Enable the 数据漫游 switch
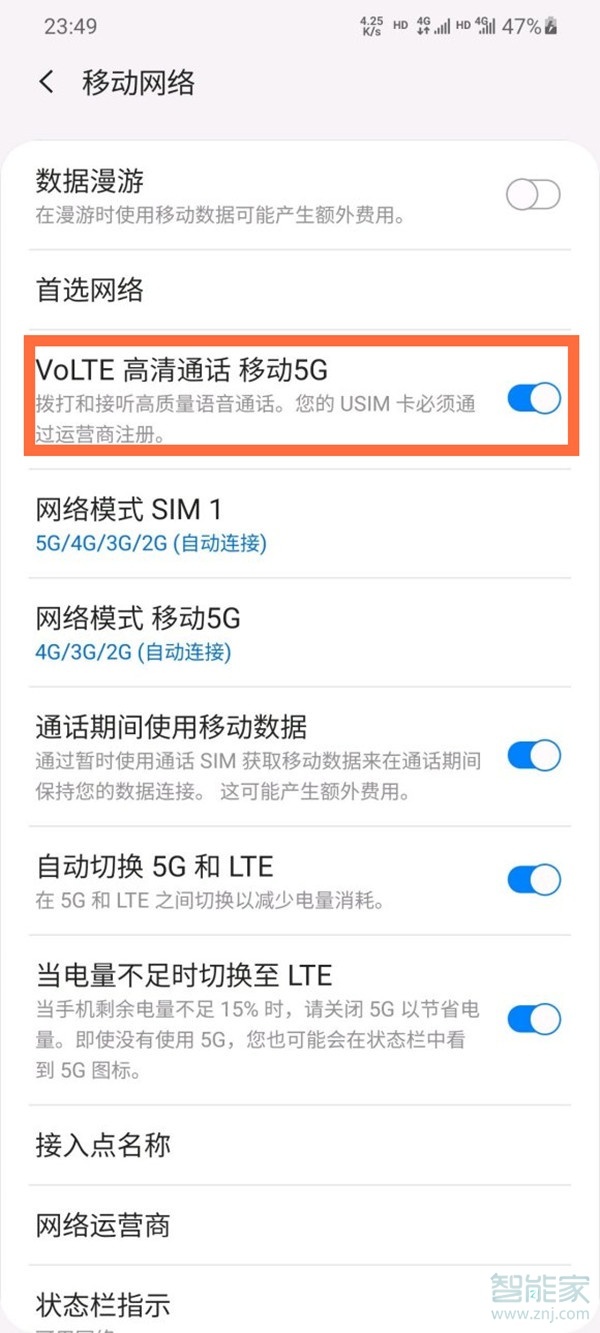Screen dimensions: 600x1333 coord(533,195)
